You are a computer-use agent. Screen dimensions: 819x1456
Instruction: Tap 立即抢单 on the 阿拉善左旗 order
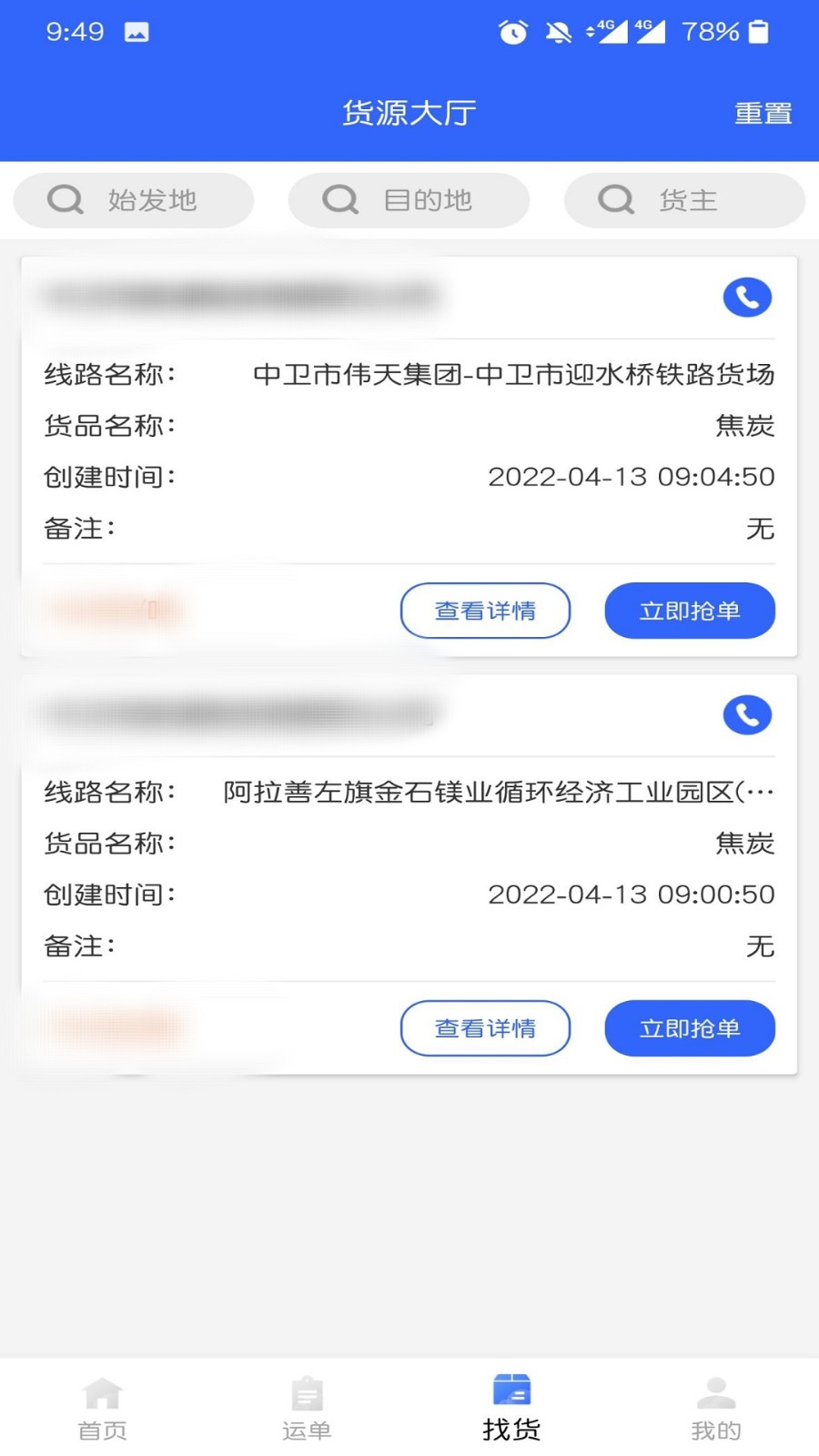coord(690,1028)
